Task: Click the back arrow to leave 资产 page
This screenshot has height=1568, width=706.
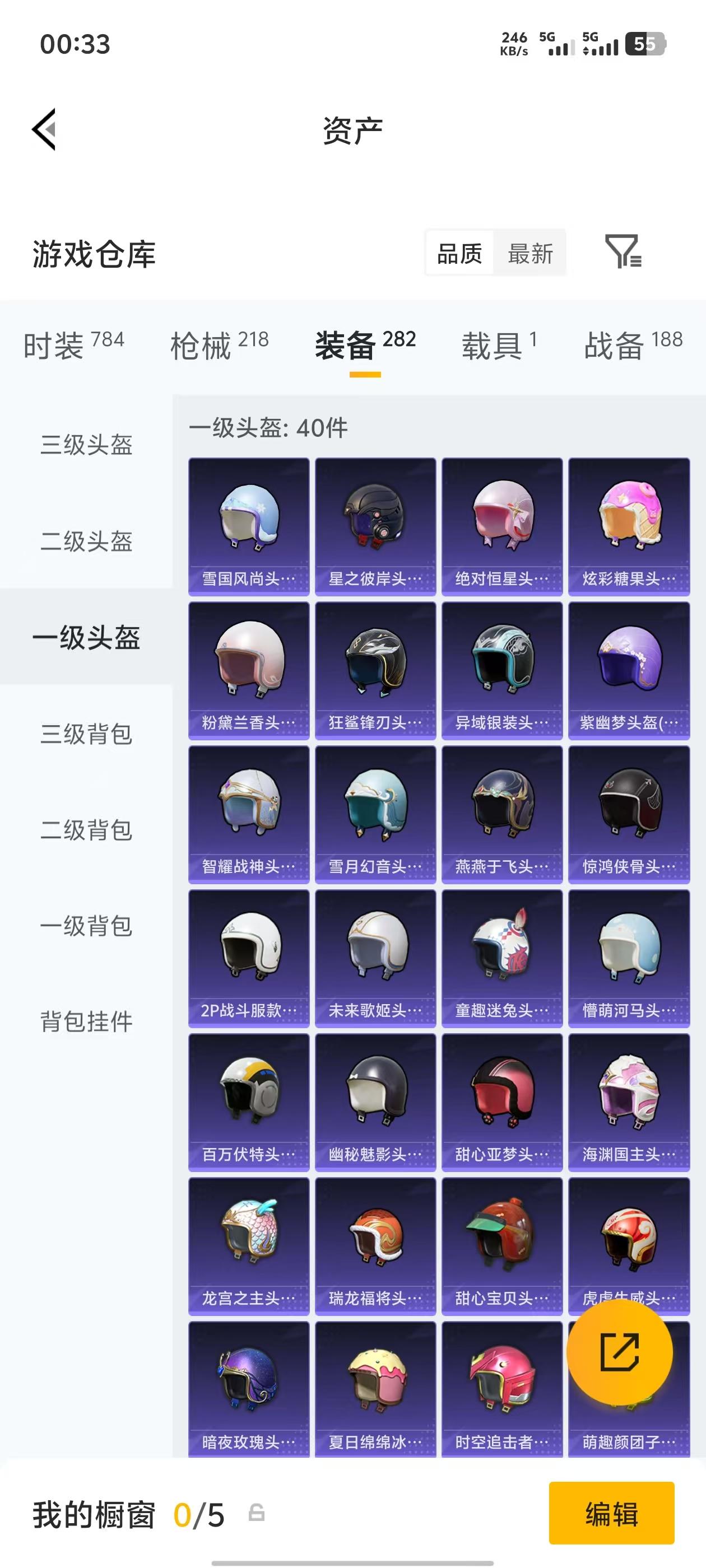Action: click(x=44, y=130)
